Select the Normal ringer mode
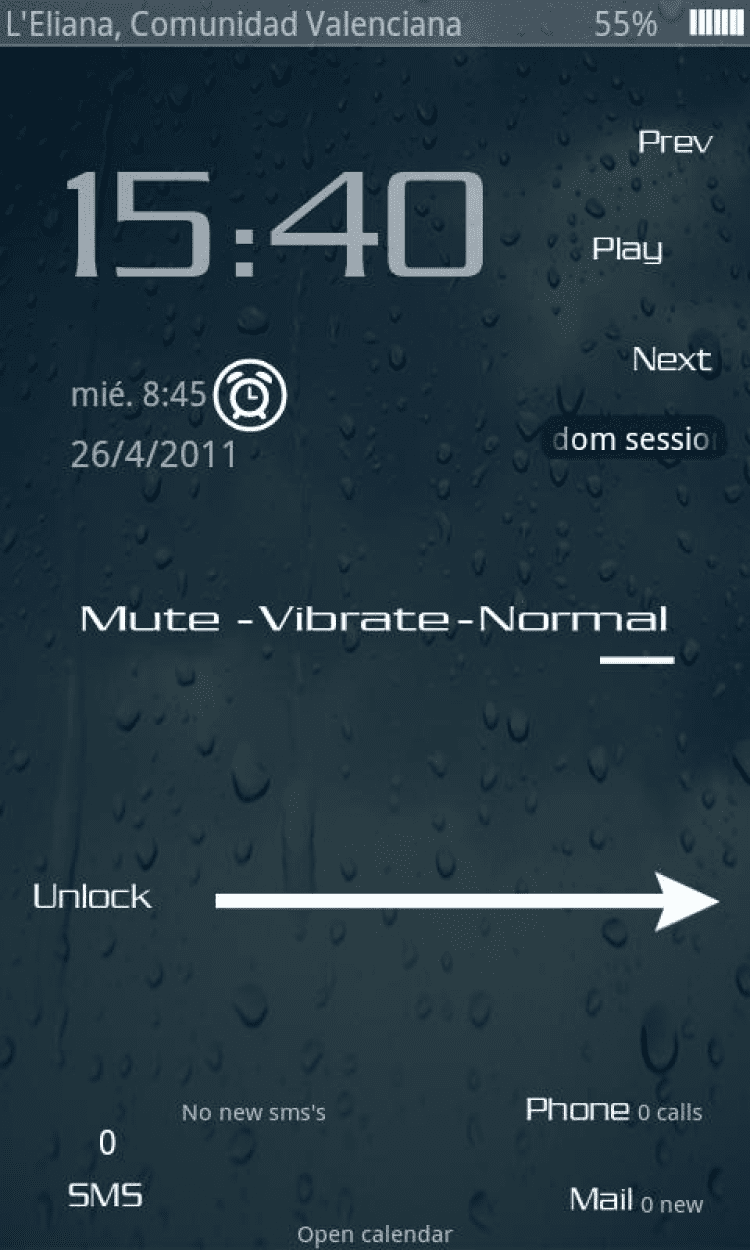Viewport: 750px width, 1250px height. point(573,618)
